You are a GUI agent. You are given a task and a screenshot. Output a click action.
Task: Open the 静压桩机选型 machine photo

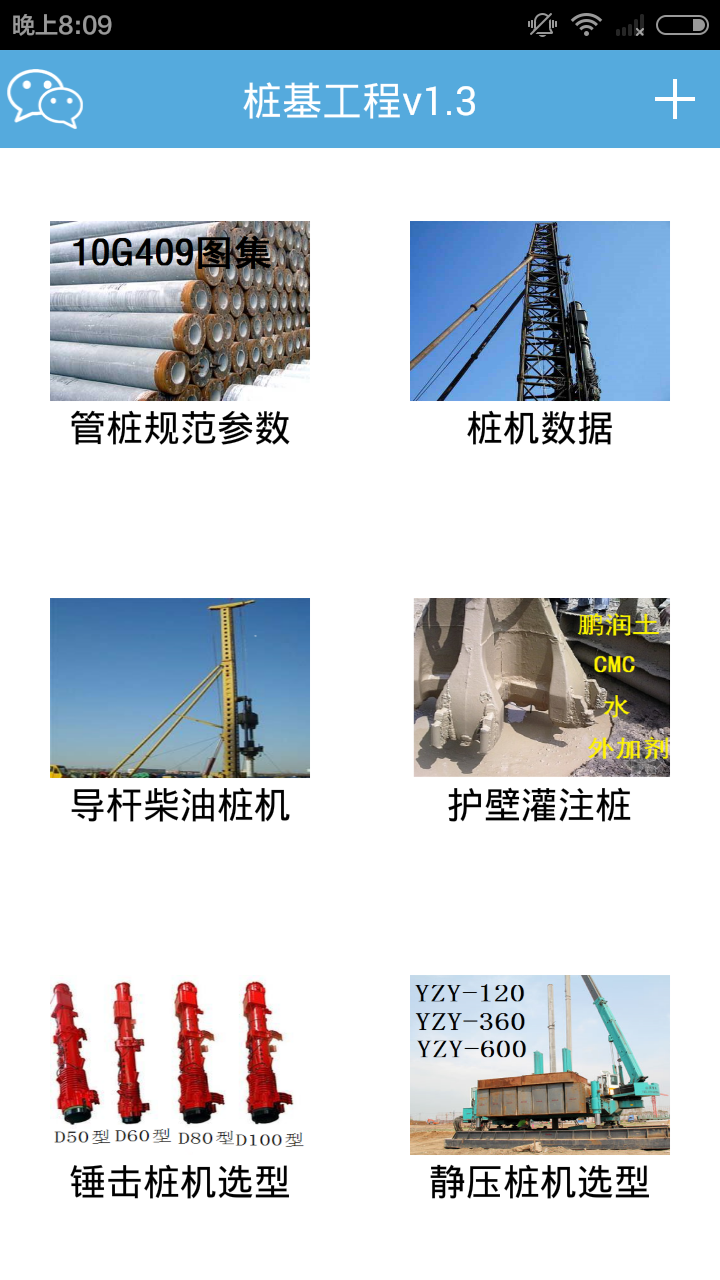coord(539,1063)
